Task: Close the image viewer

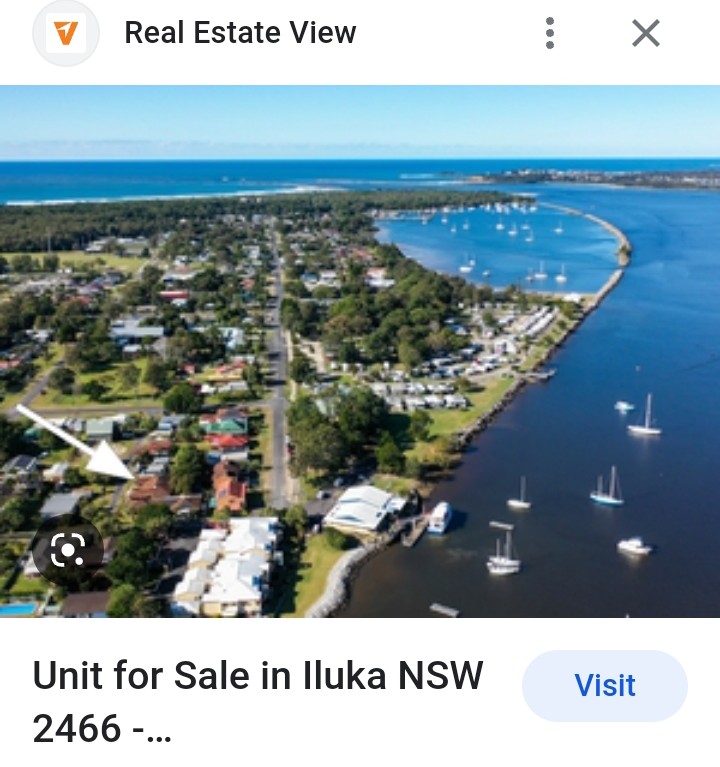Action: coord(646,33)
